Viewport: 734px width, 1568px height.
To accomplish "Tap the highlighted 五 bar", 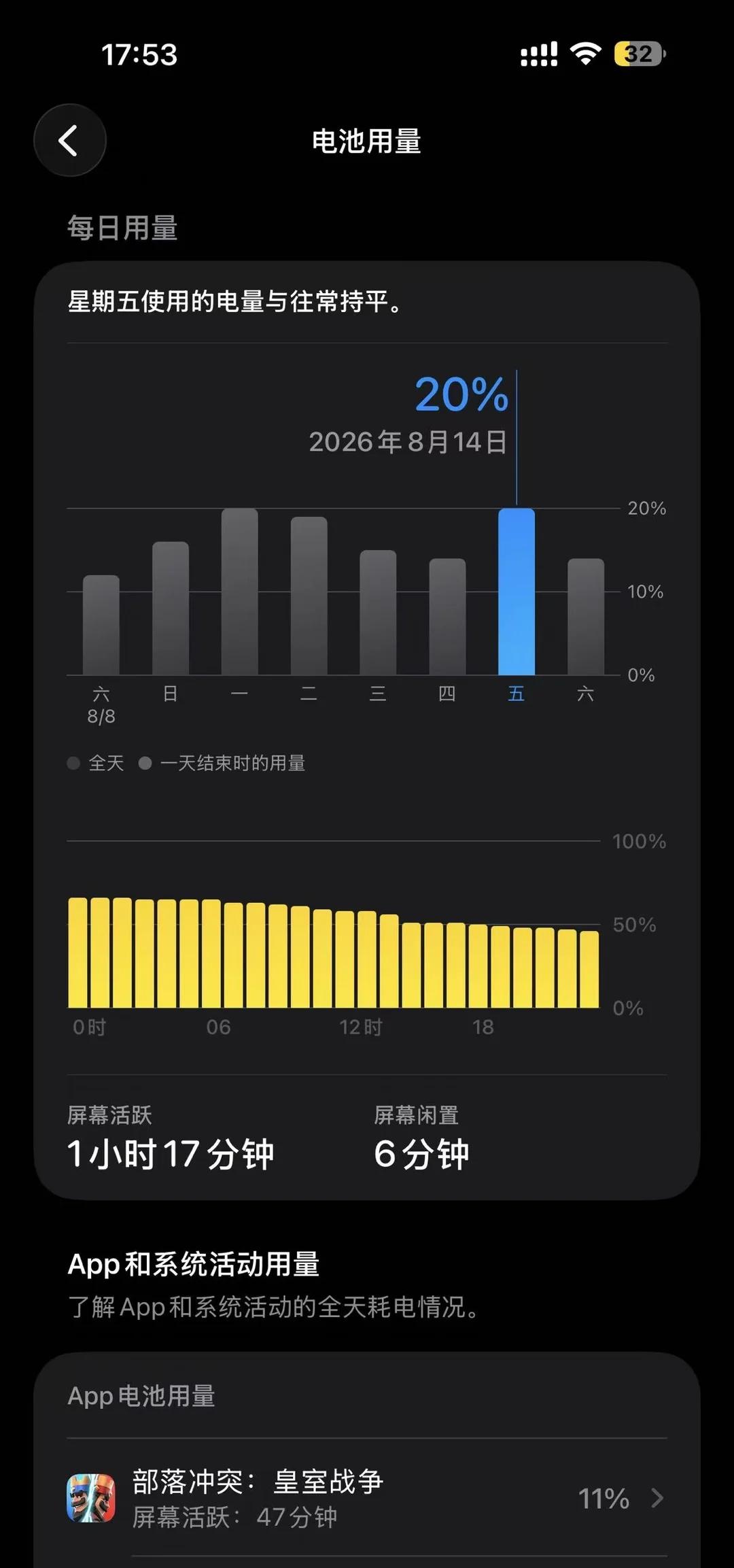I will pos(517,592).
